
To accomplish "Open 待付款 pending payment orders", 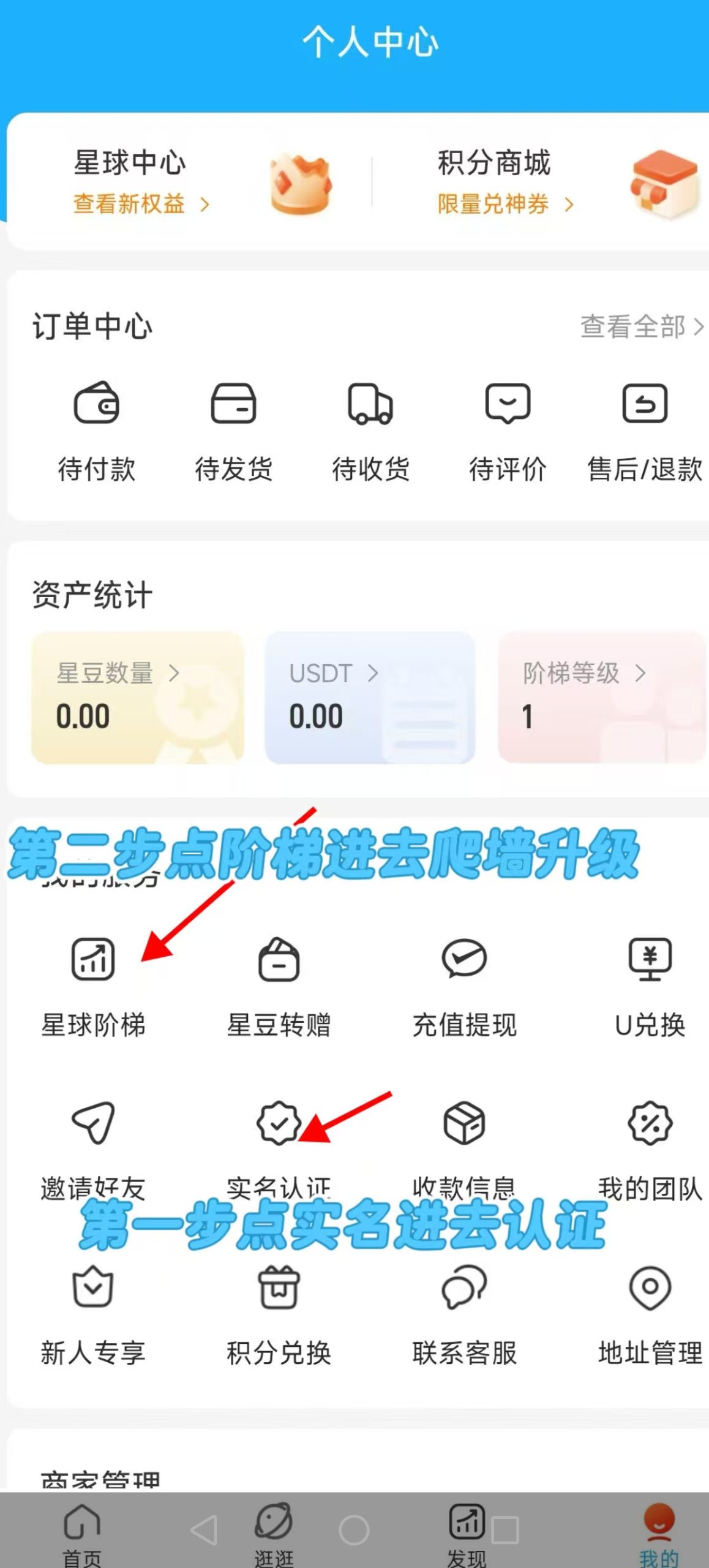I will tap(96, 431).
